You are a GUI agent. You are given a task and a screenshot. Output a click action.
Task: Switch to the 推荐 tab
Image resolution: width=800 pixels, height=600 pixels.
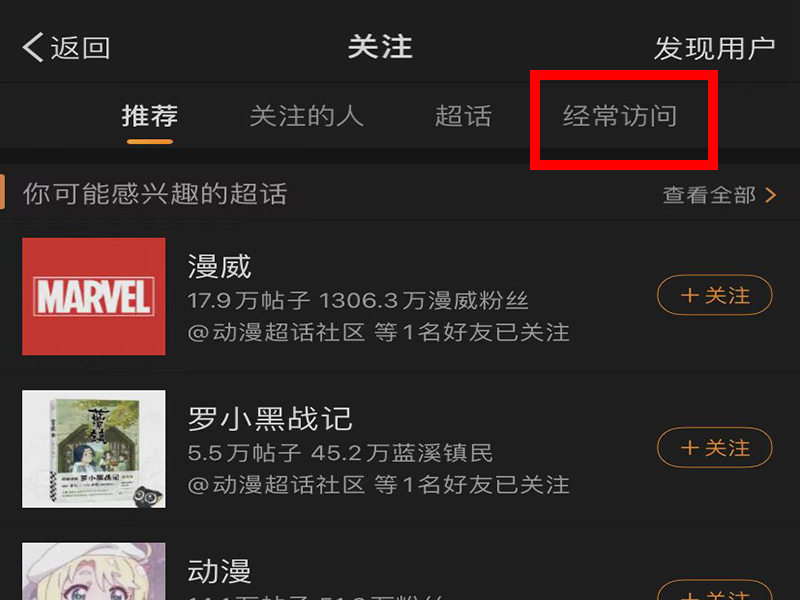click(150, 116)
